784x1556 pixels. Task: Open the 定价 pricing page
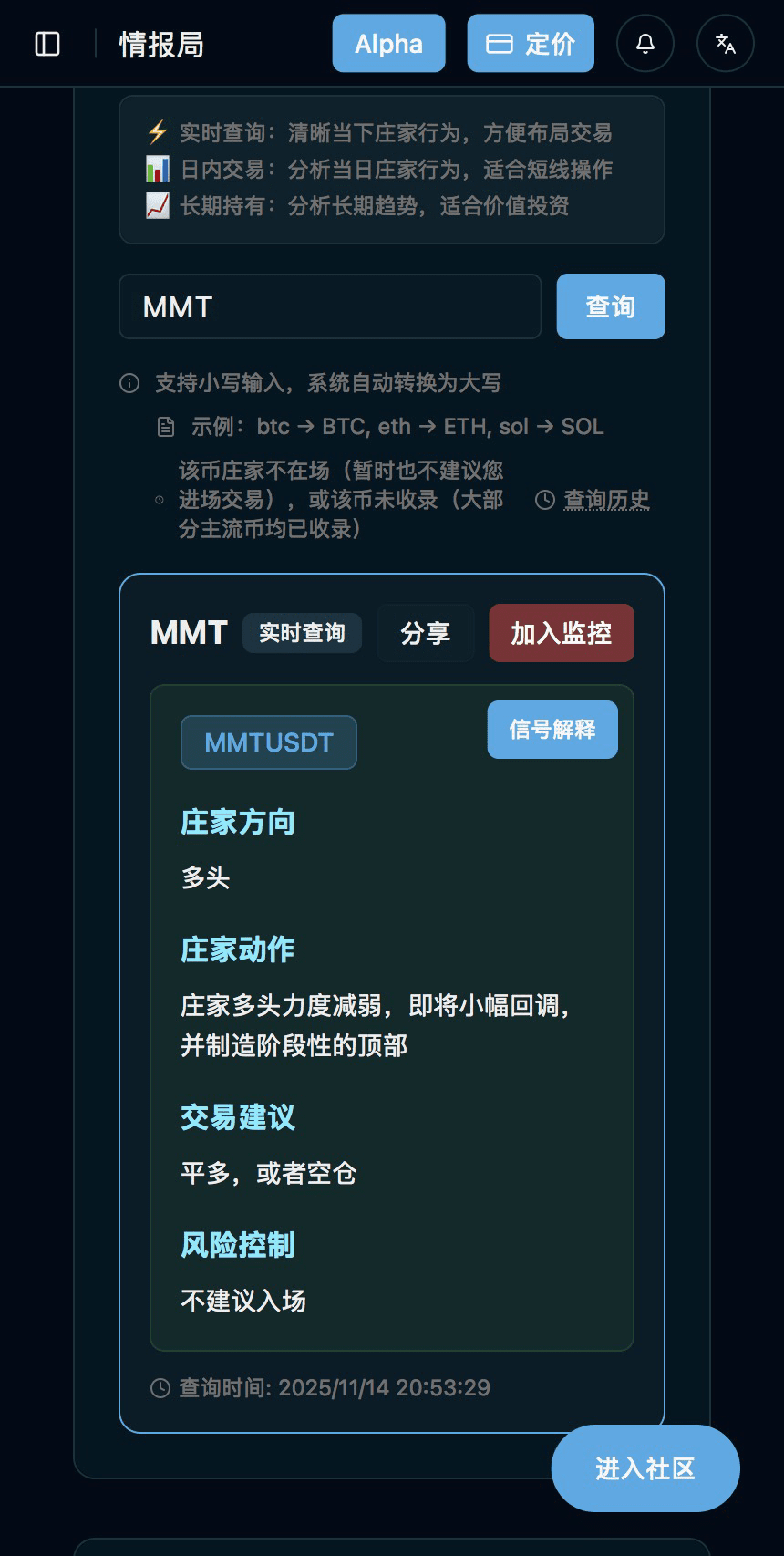[x=531, y=44]
